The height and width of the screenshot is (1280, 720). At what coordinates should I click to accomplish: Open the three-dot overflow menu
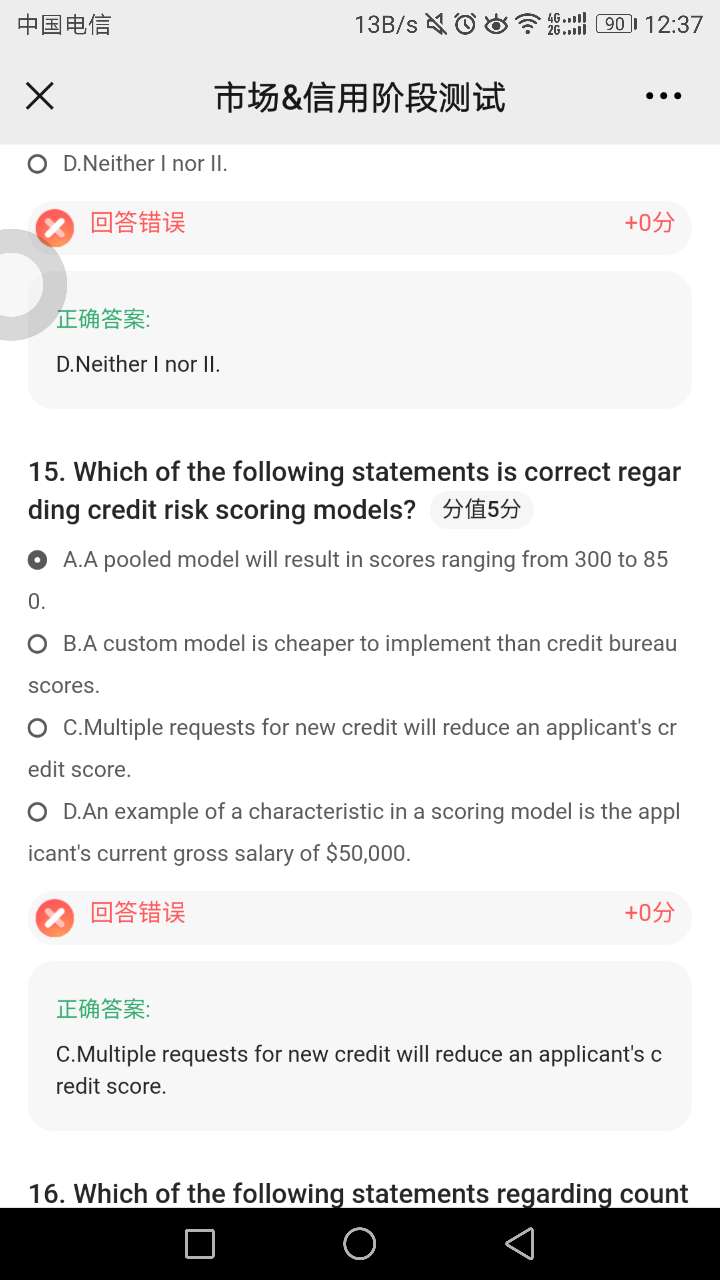point(663,96)
